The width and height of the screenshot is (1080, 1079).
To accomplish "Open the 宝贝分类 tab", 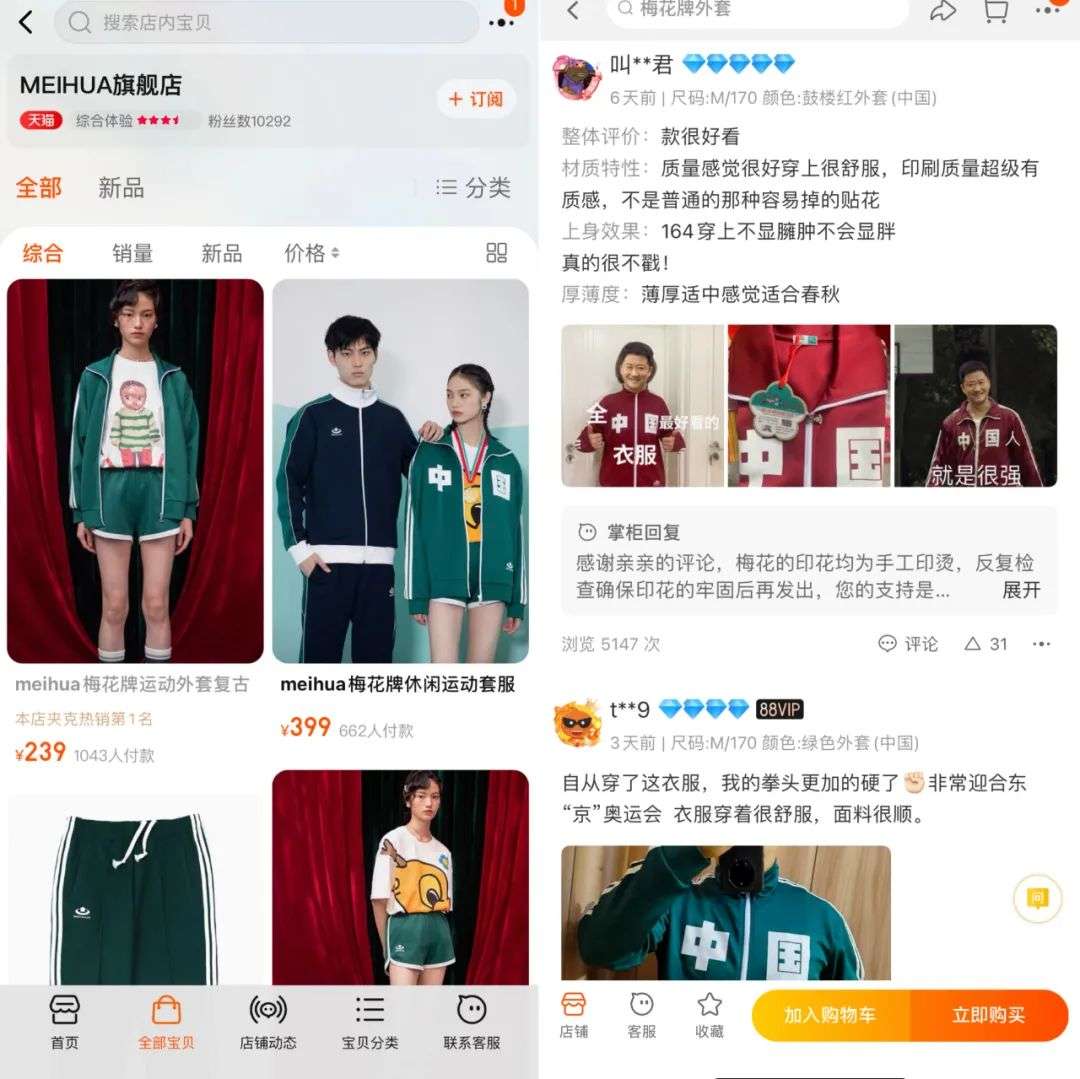I will [370, 1022].
